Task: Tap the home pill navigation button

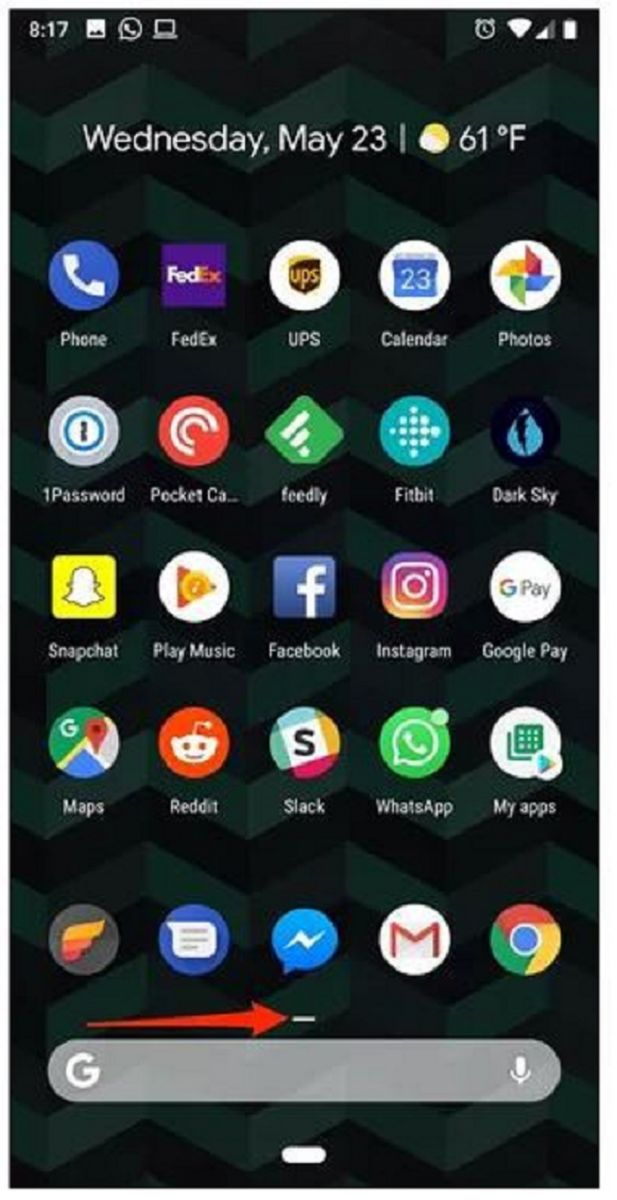Action: 304,1156
